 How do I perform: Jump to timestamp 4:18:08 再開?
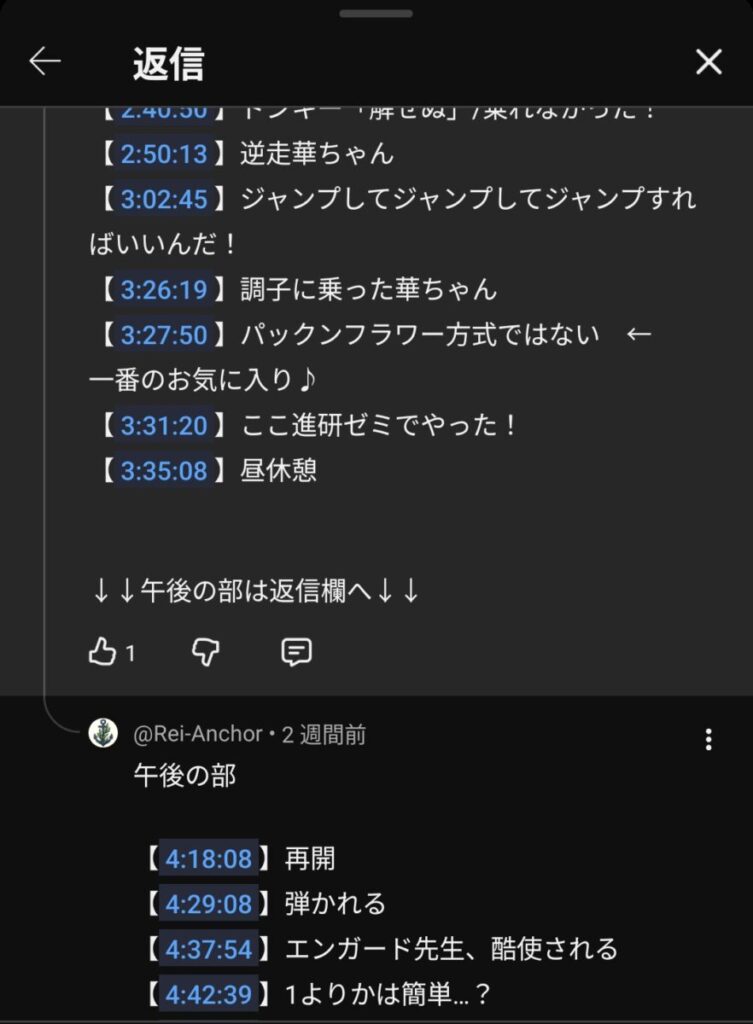click(208, 858)
